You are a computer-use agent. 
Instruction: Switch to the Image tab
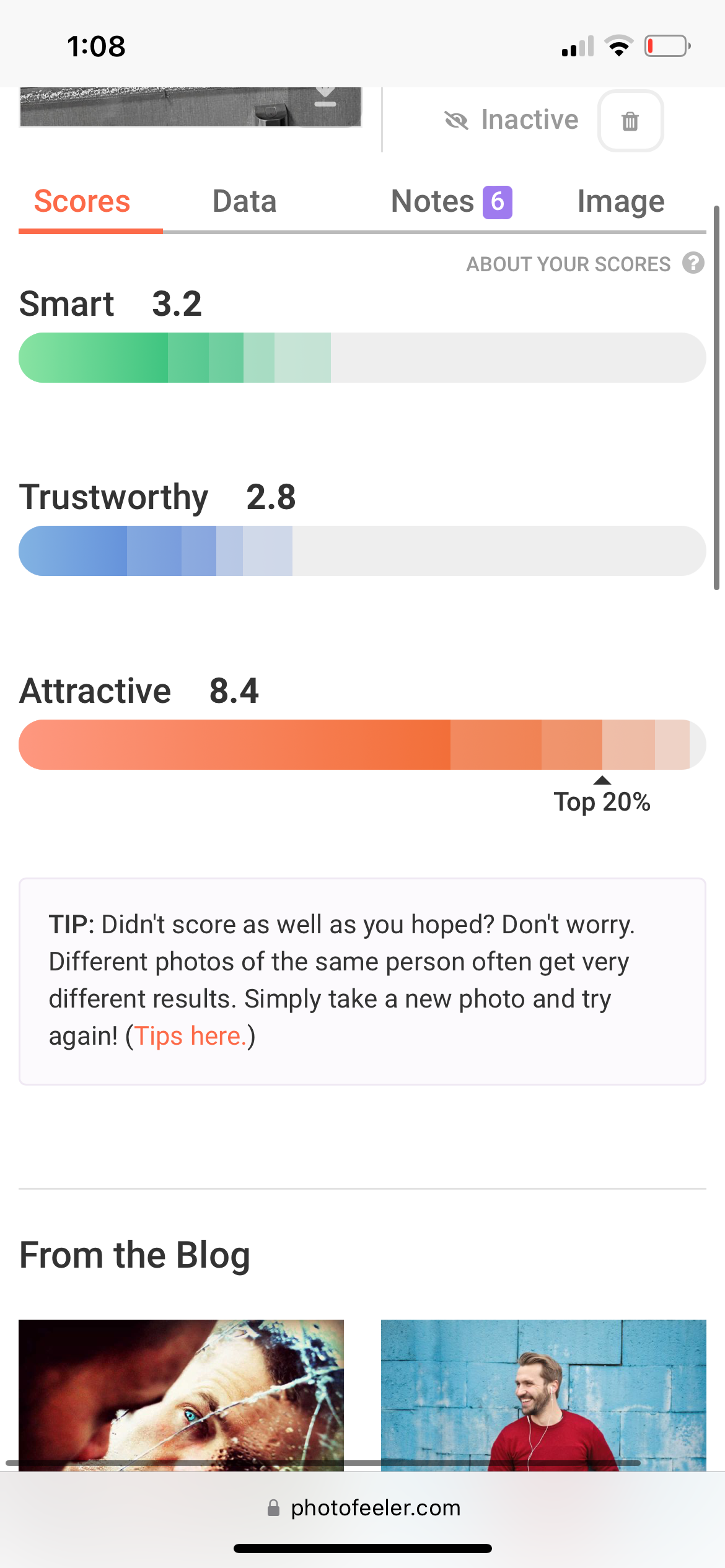point(621,201)
